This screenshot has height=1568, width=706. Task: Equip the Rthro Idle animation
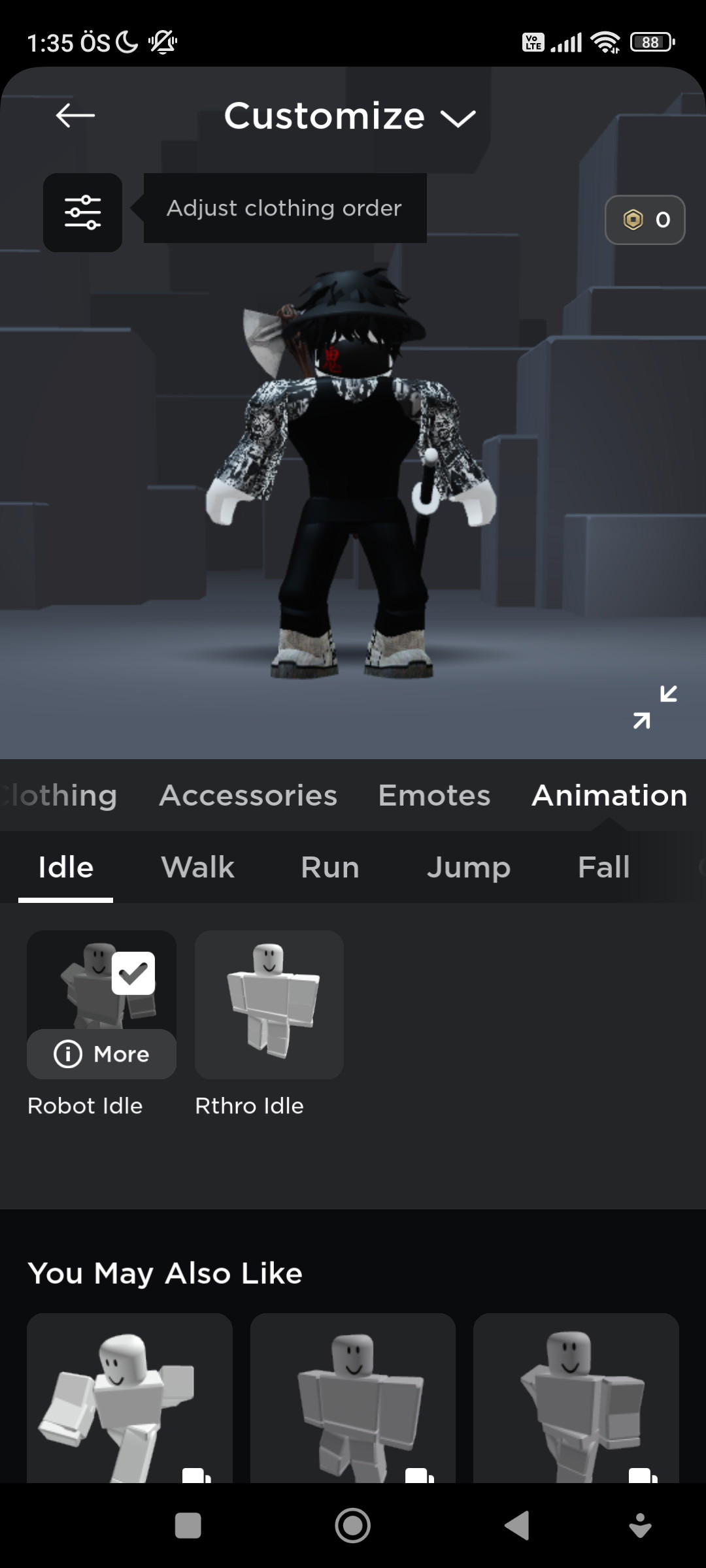[269, 1005]
